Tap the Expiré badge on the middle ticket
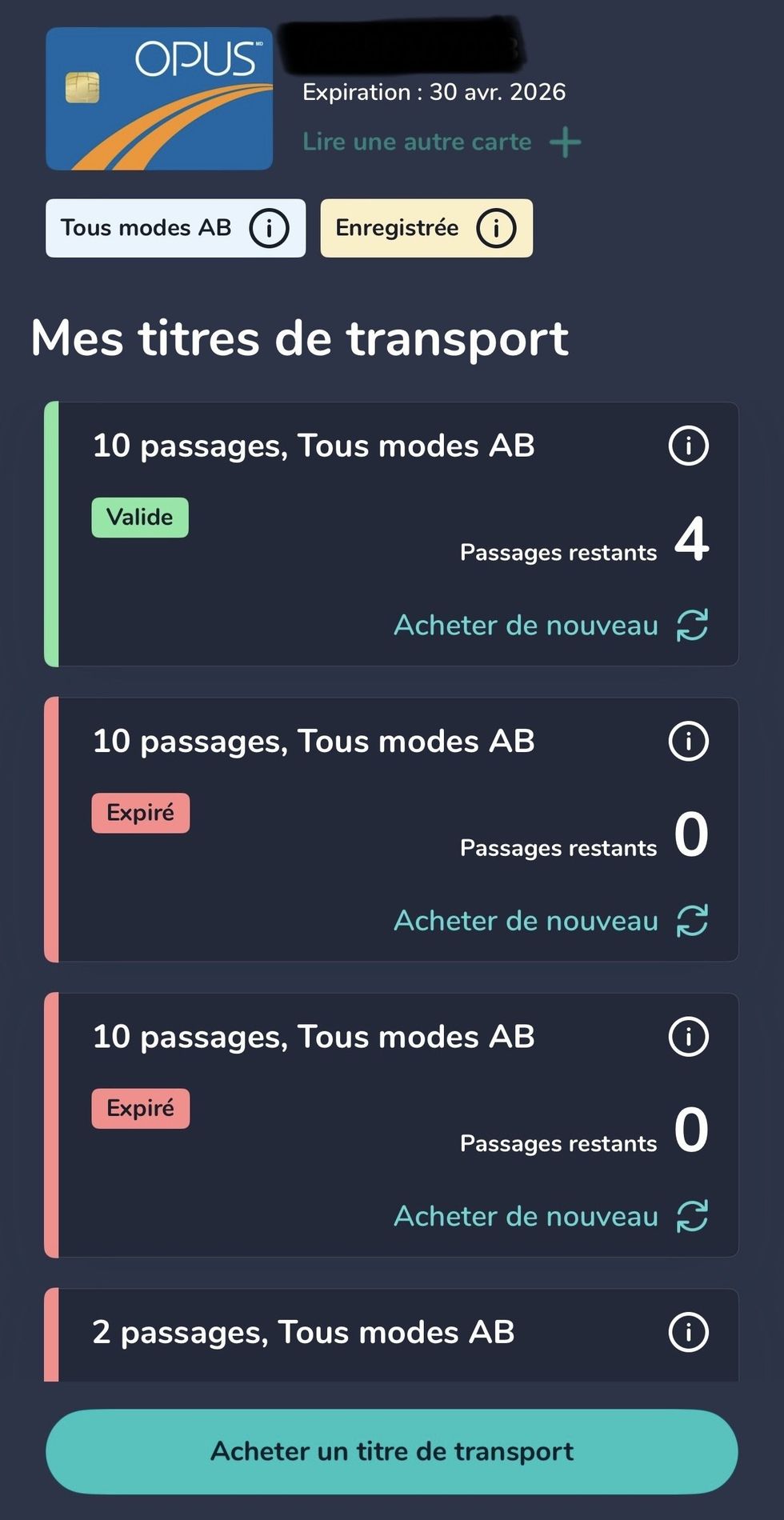784x1520 pixels. tap(140, 812)
